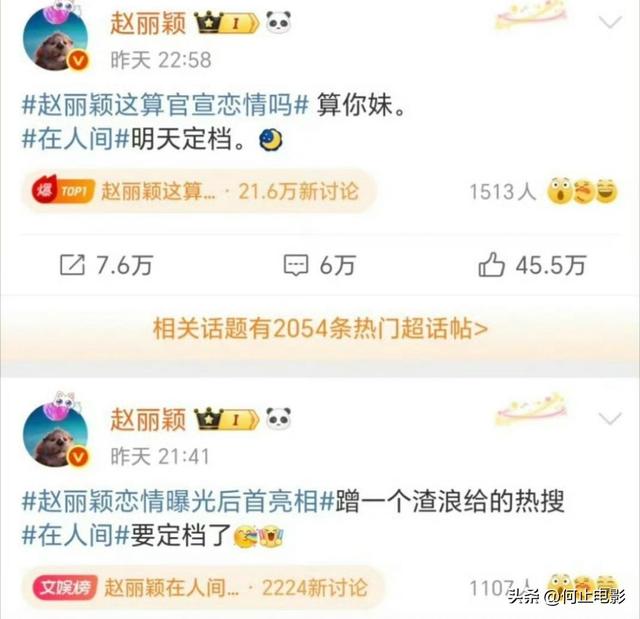This screenshot has height=619, width=640.
Task: Open the #在人间# hashtag in the 21:41 post
Action: click(67, 535)
